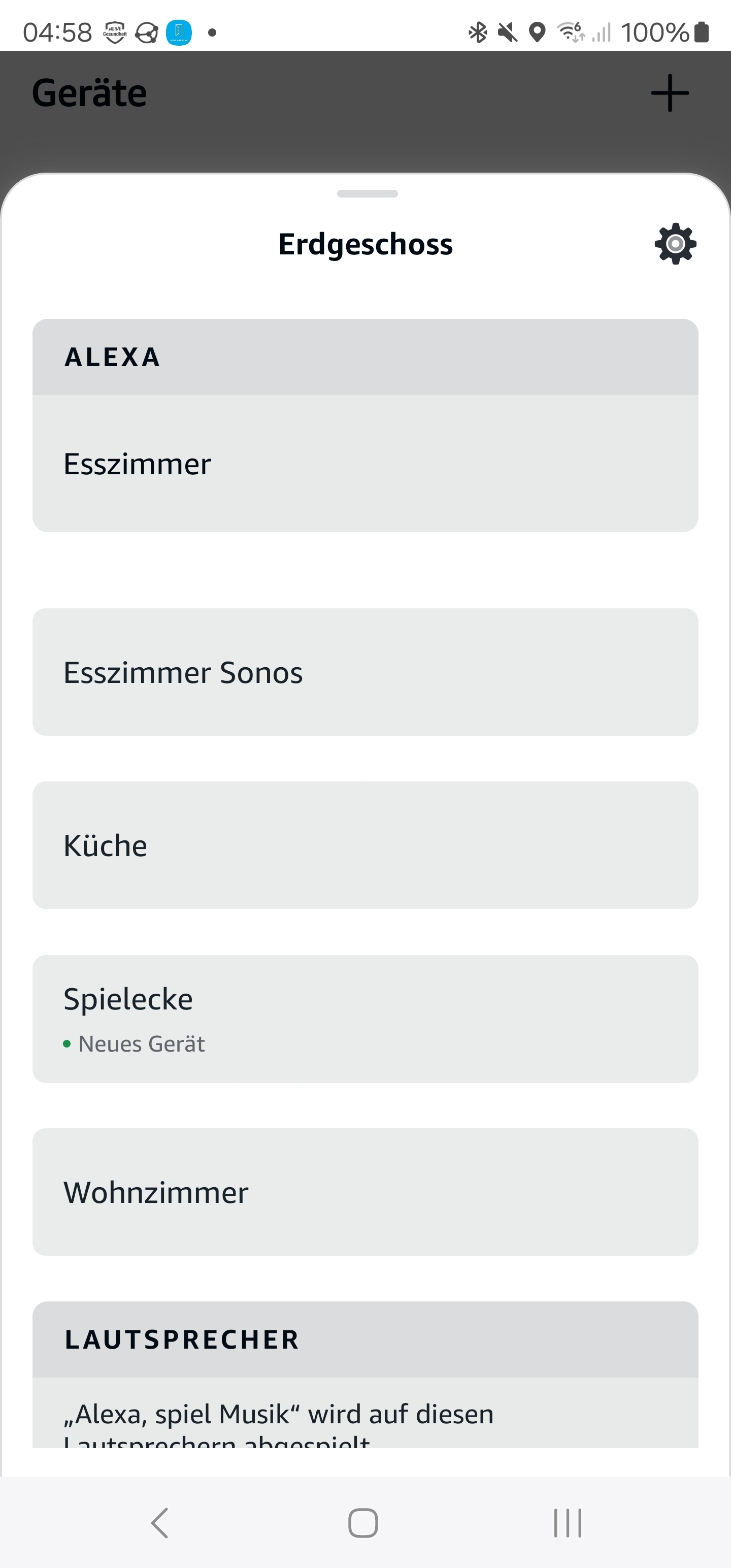731x1568 pixels.
Task: Open the Küche device
Action: [365, 845]
